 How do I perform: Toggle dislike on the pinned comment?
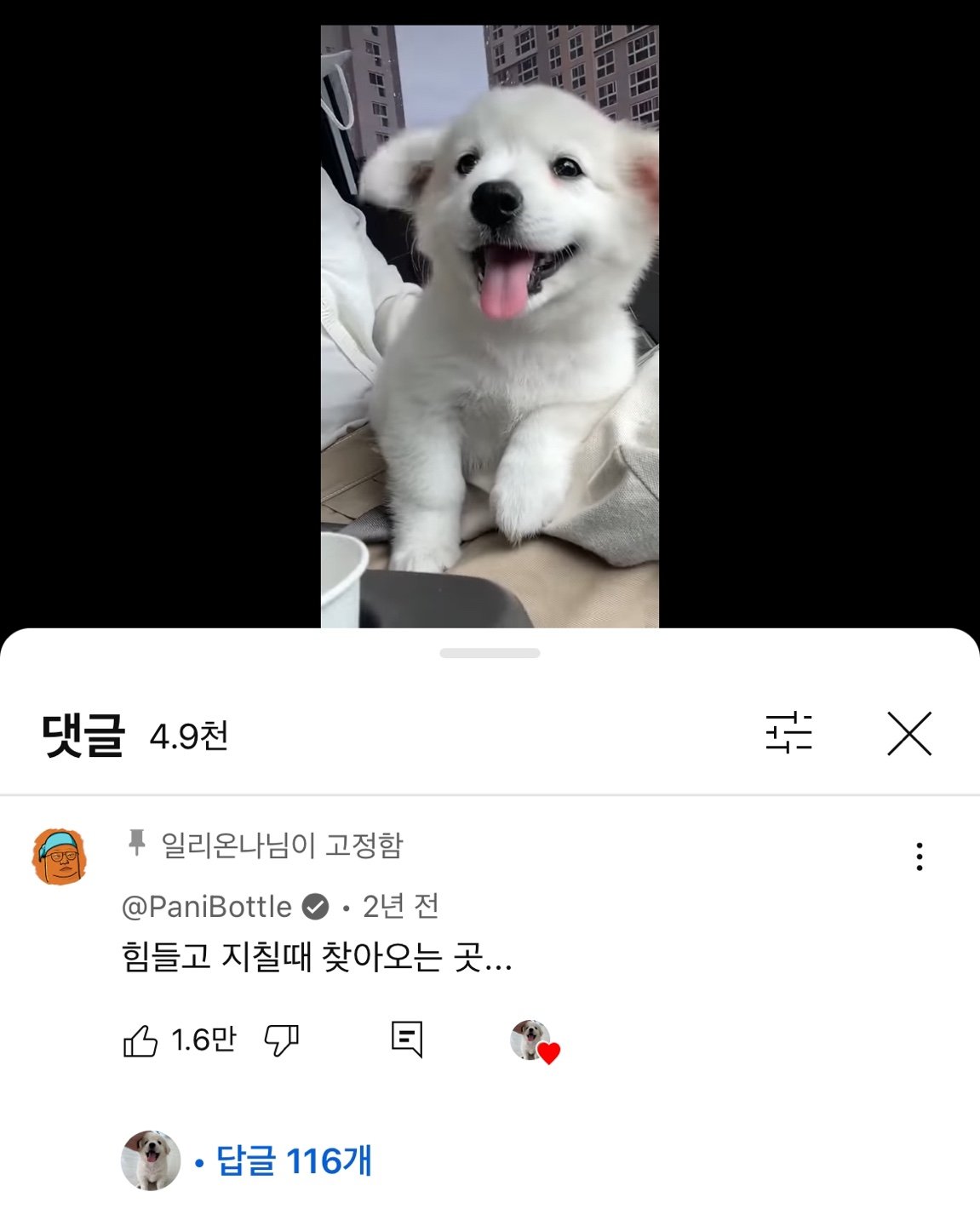[284, 1040]
